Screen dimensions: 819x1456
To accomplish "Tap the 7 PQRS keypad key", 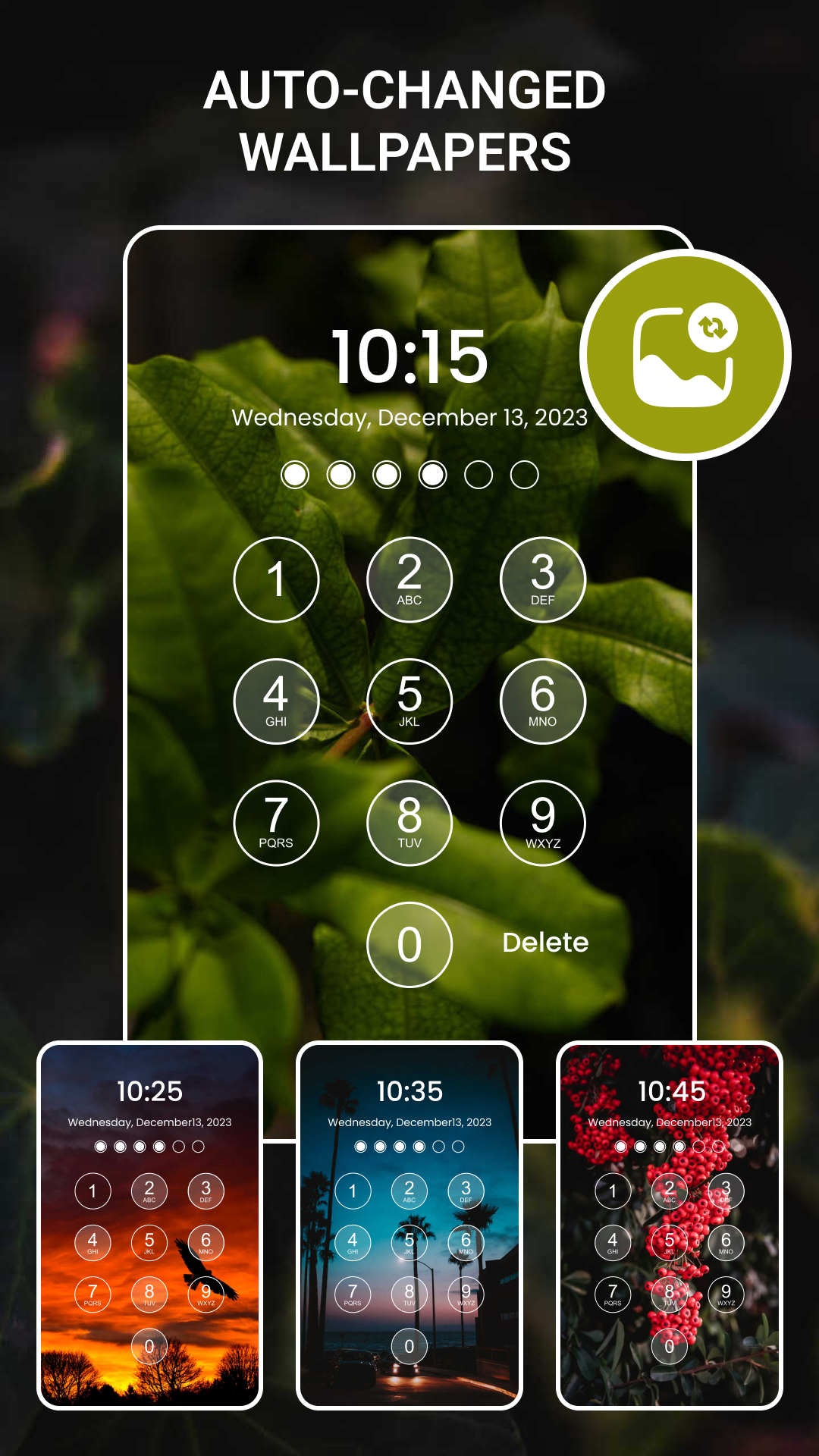I will tap(276, 823).
